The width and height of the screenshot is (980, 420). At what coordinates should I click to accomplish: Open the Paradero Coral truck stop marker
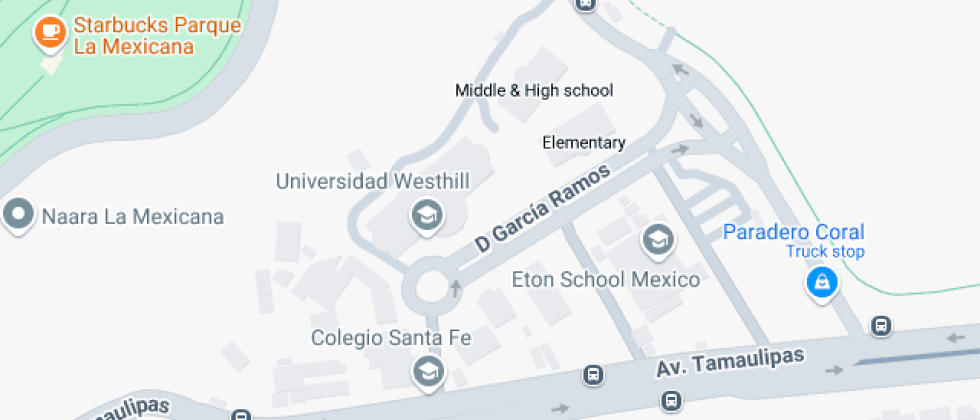[821, 283]
